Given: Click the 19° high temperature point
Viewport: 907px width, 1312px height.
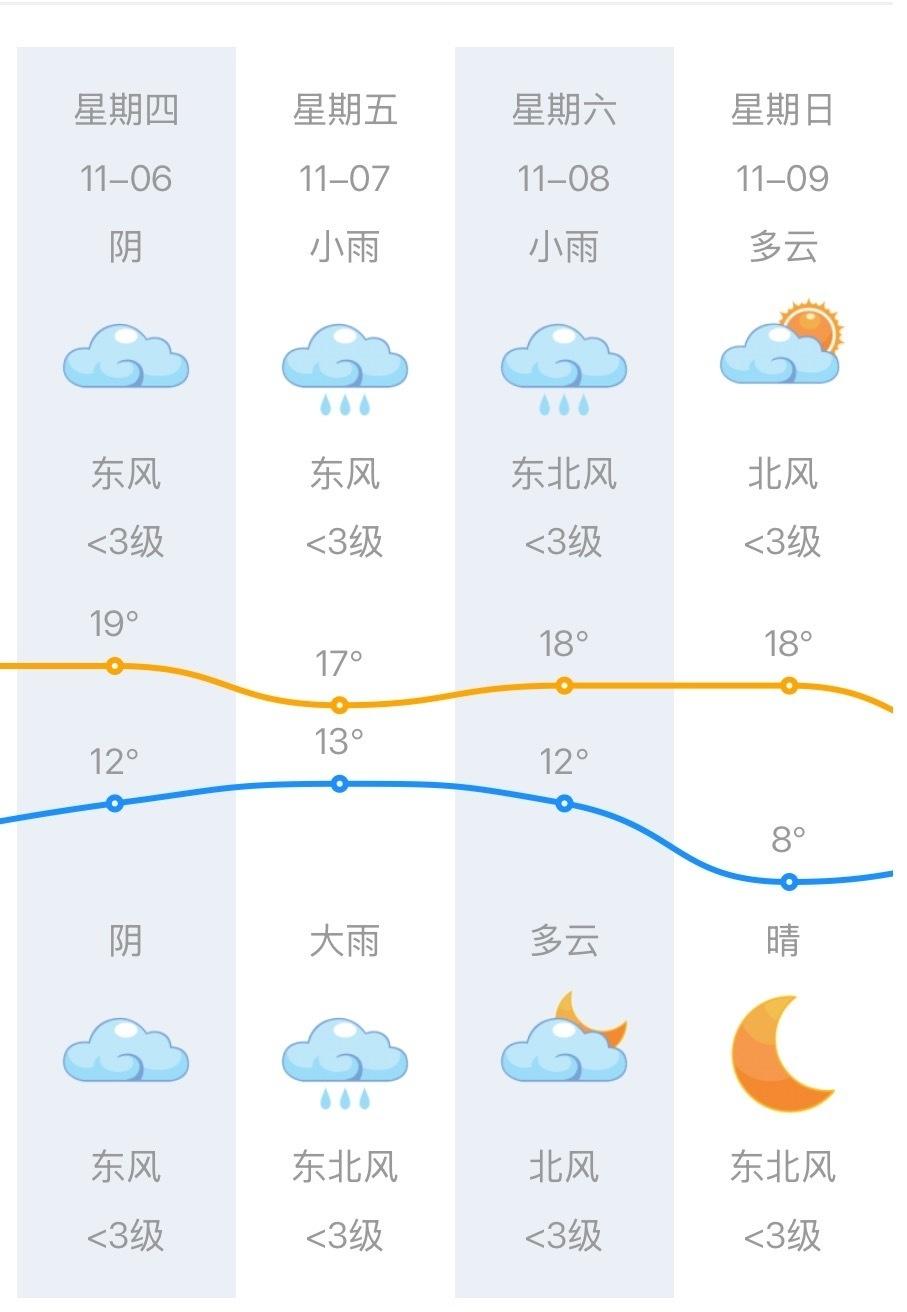Looking at the screenshot, I should click(114, 663).
